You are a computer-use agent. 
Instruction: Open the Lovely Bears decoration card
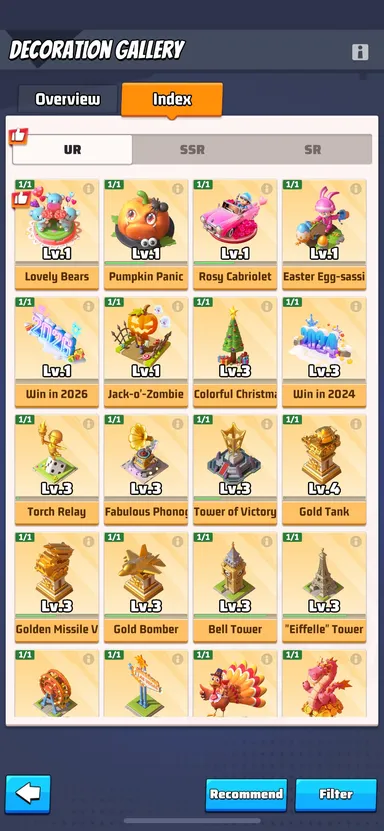57,235
